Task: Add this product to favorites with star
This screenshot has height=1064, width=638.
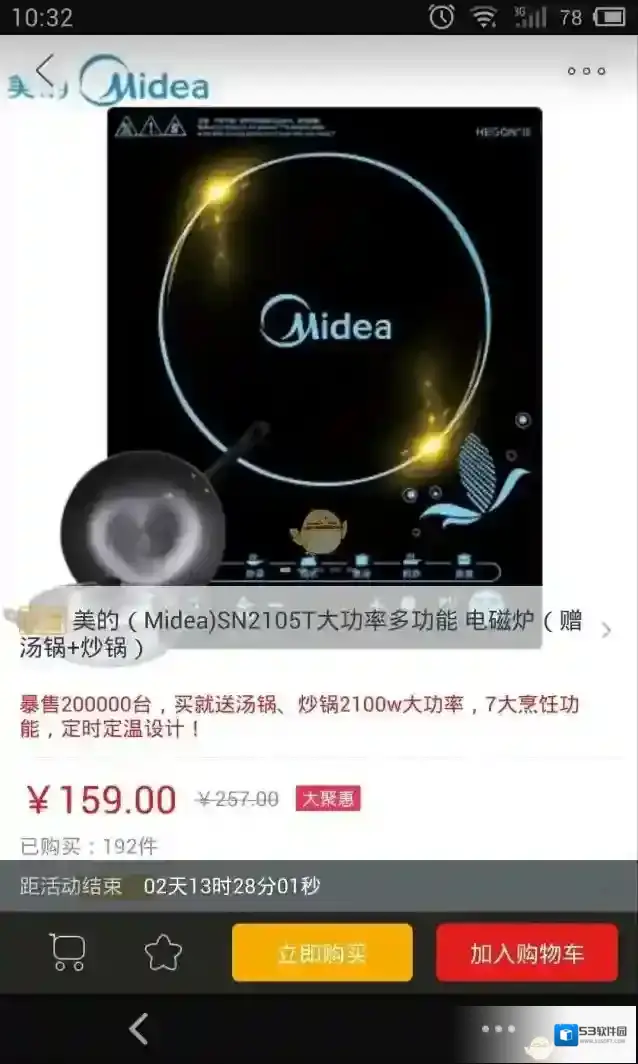Action: tap(163, 952)
